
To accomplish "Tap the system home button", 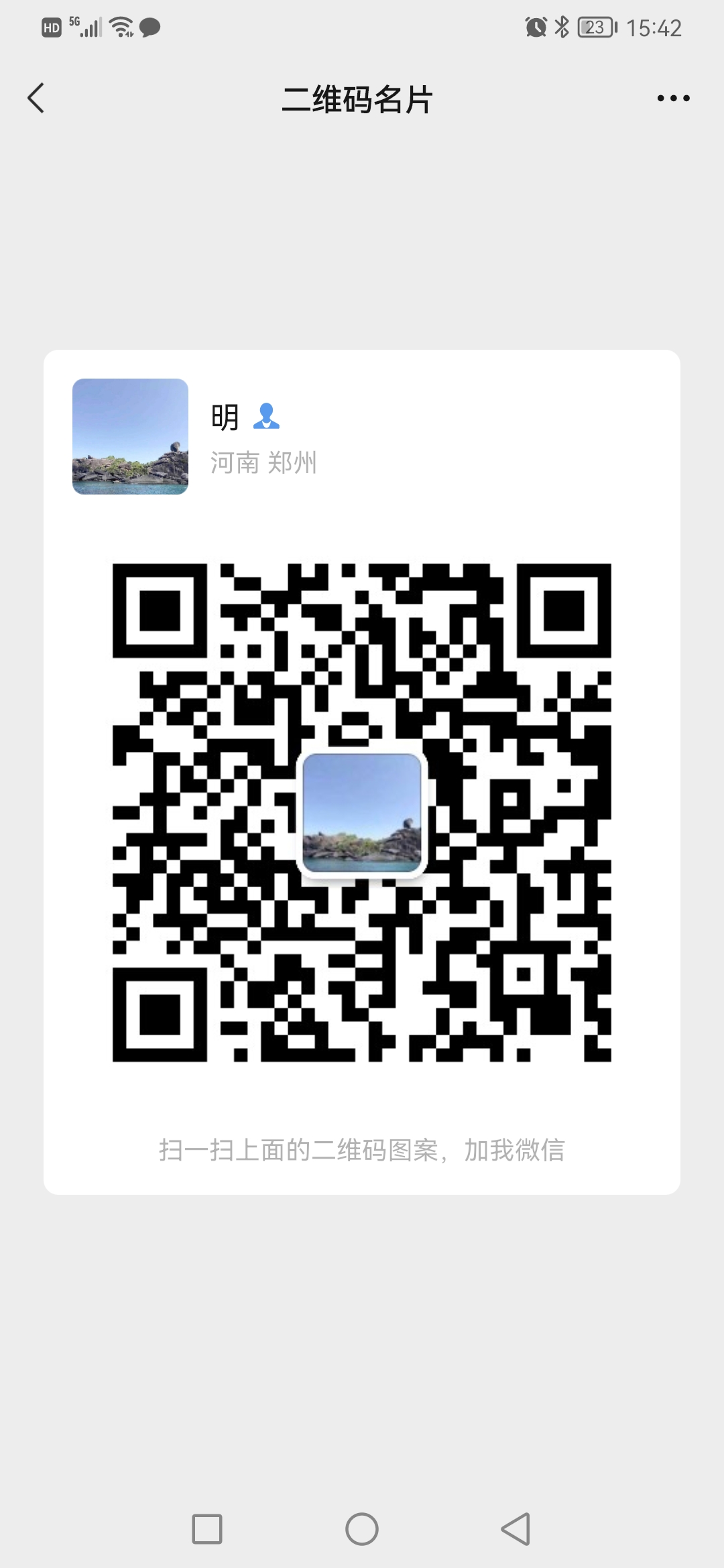I will pyautogui.click(x=362, y=1529).
